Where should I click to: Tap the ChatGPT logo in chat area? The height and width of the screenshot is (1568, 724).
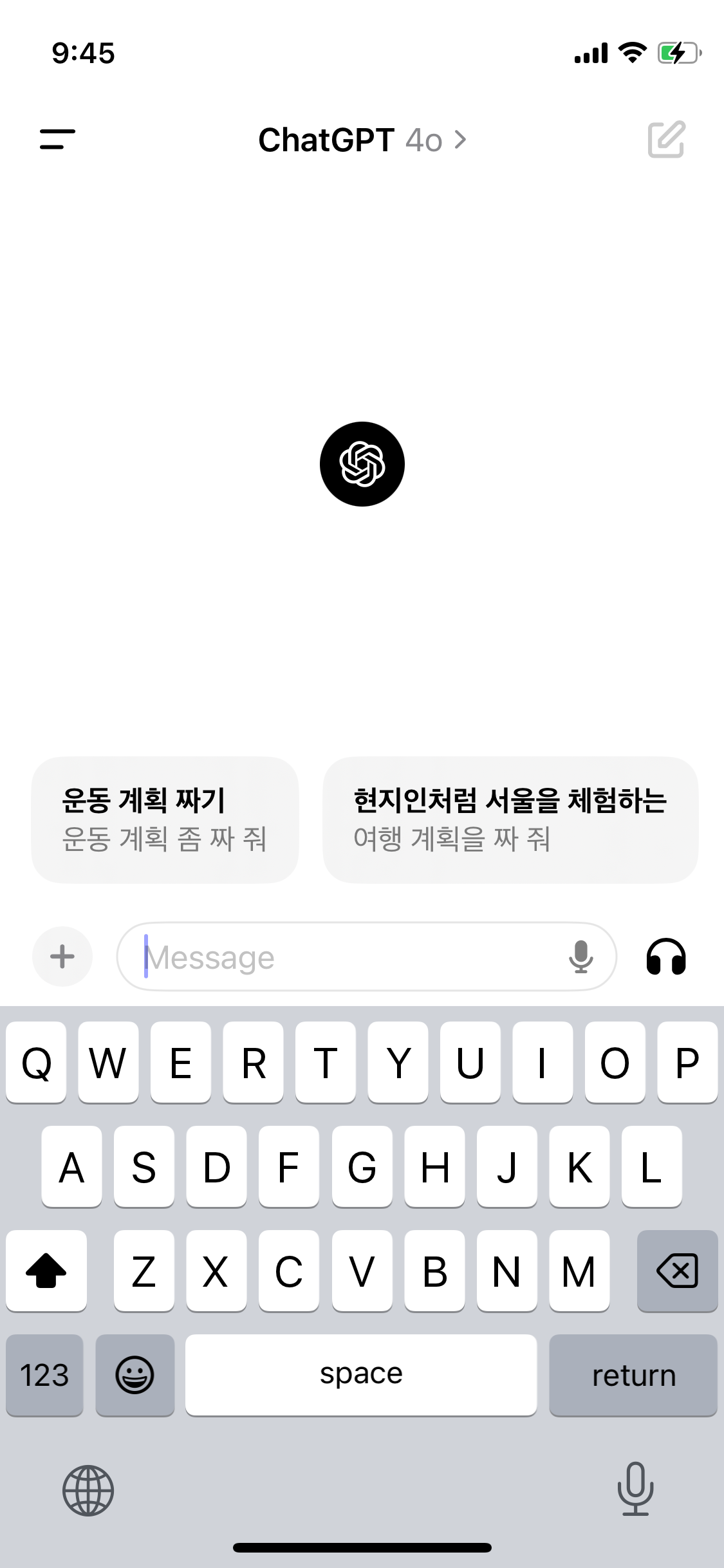click(x=362, y=465)
